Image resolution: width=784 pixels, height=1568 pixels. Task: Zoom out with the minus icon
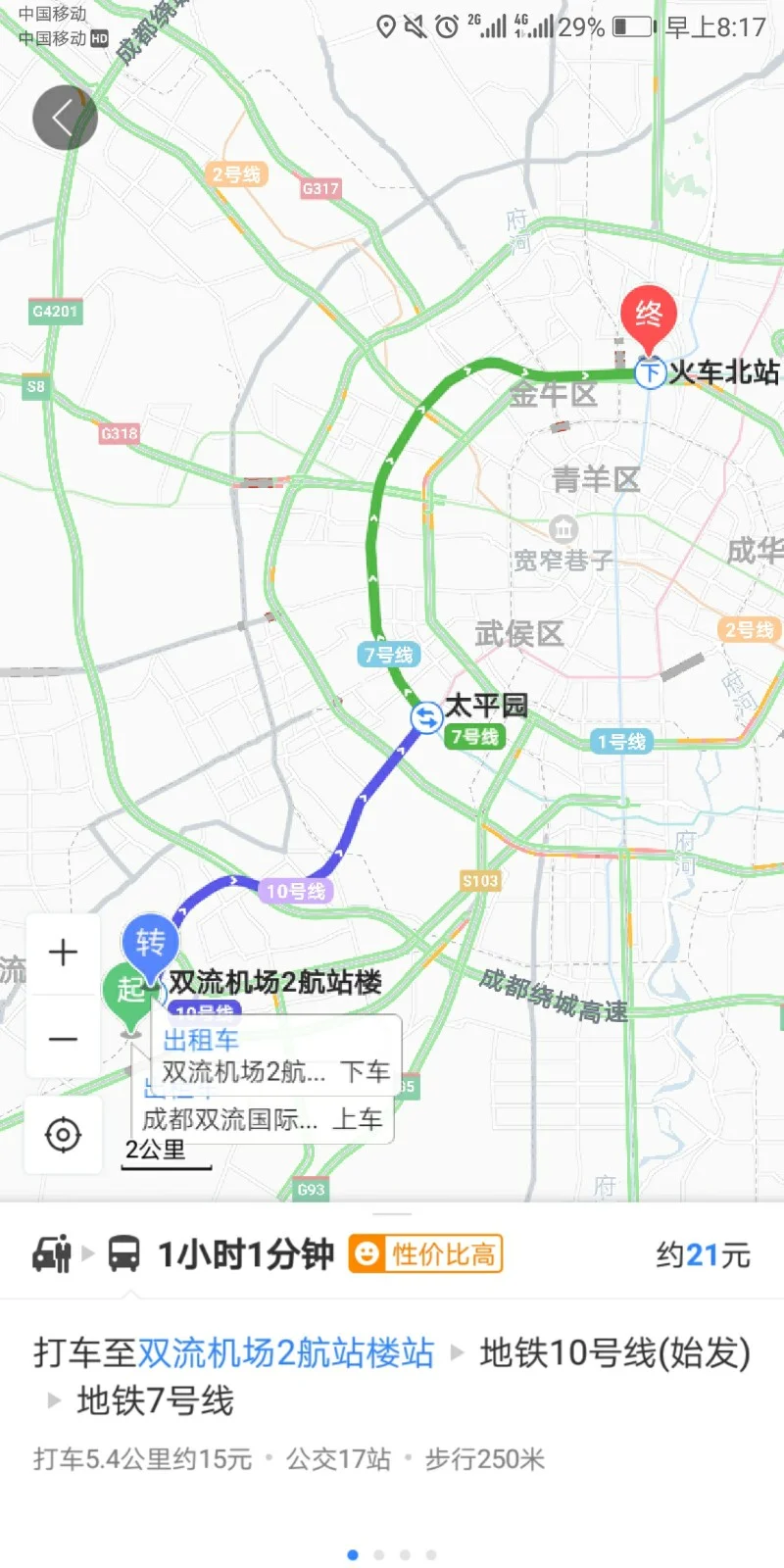(63, 1037)
